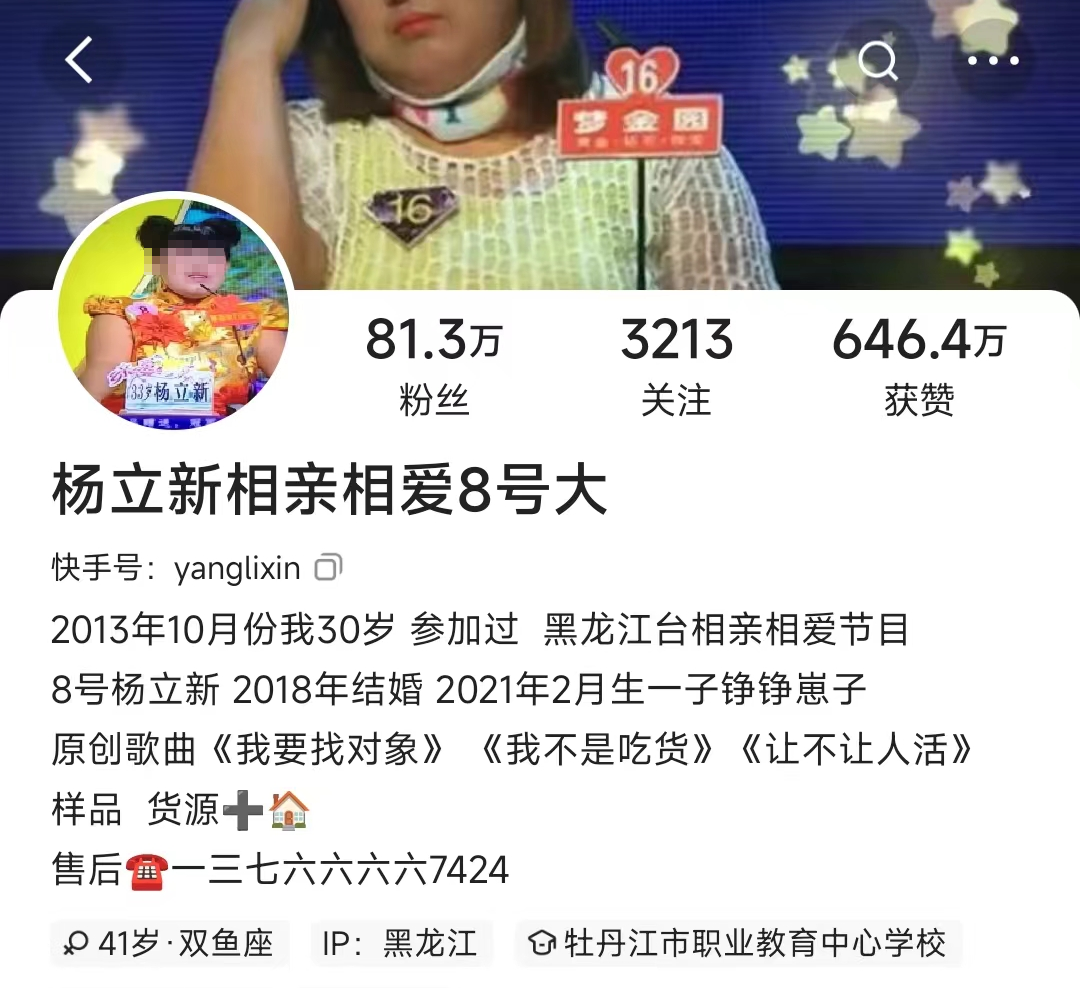View the 3213 关注 following list
This screenshot has height=988, width=1080.
[677, 366]
